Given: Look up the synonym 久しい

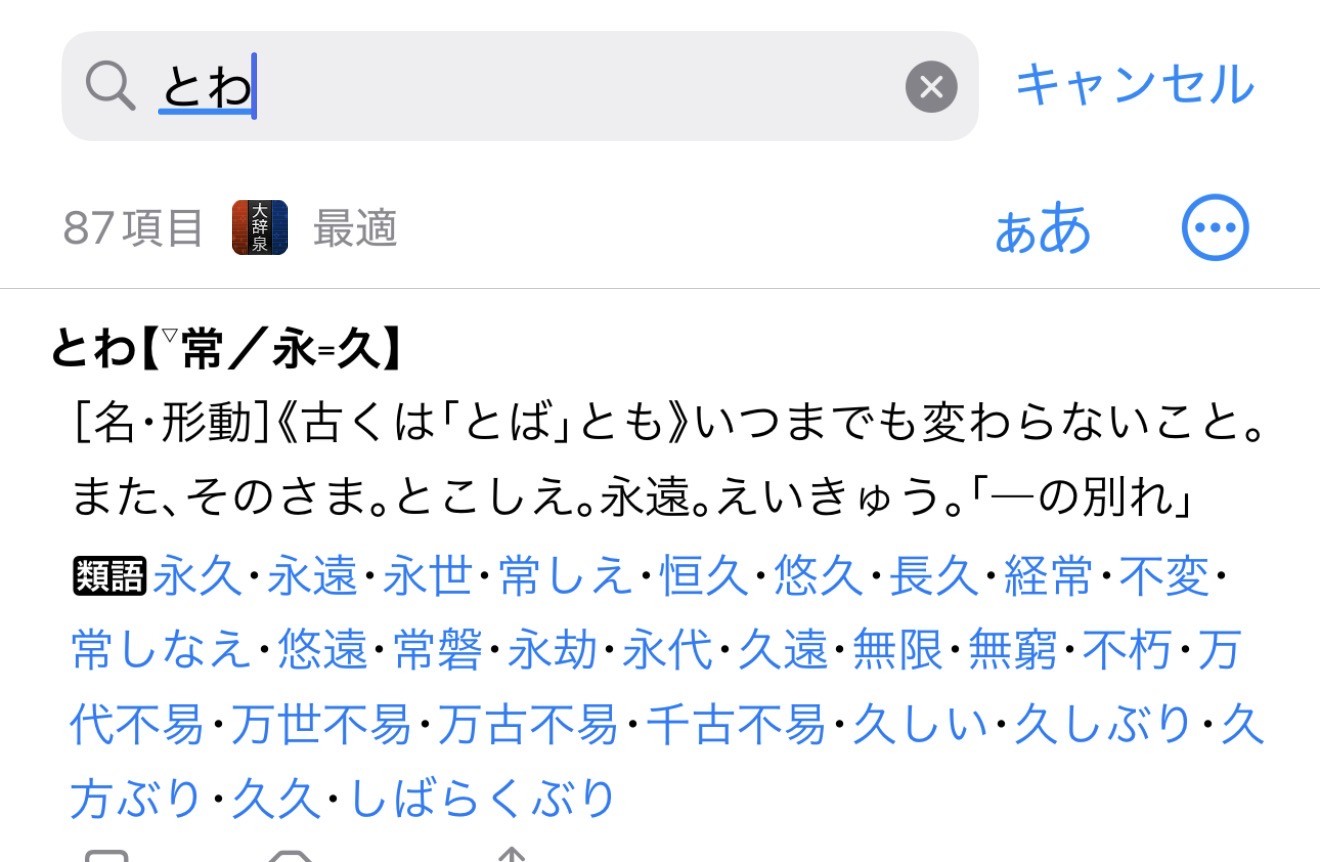Looking at the screenshot, I should (x=920, y=724).
